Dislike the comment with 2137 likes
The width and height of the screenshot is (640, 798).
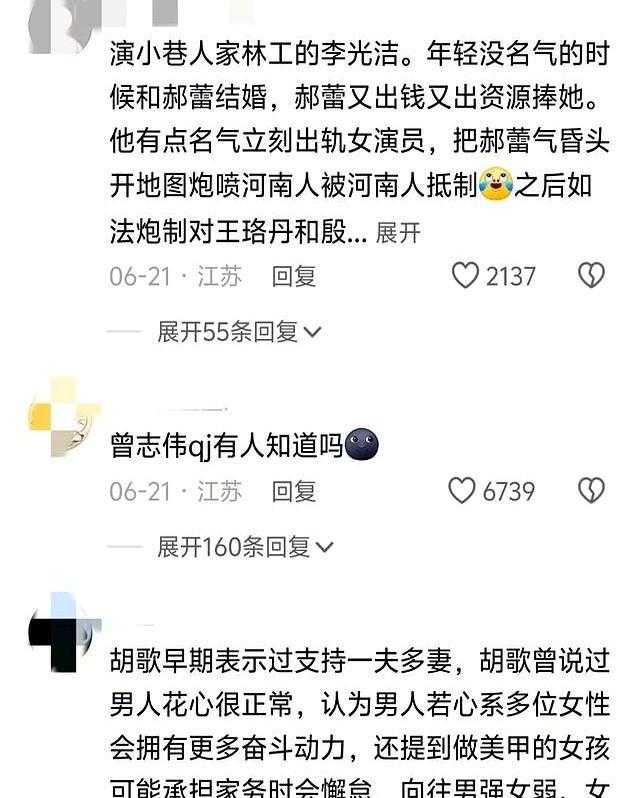[592, 276]
